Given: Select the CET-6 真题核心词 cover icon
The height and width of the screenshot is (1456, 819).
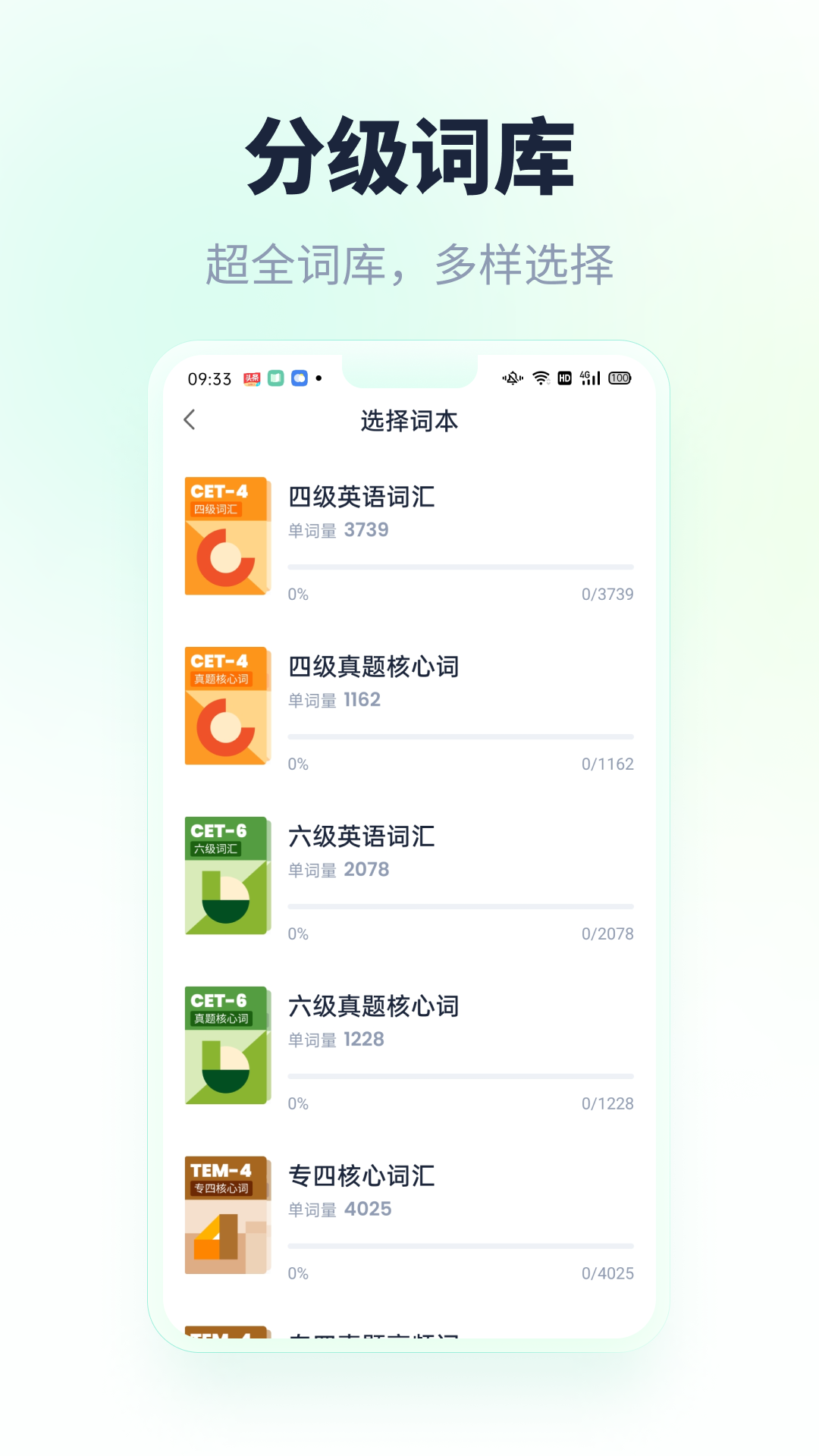Looking at the screenshot, I should 227,1044.
